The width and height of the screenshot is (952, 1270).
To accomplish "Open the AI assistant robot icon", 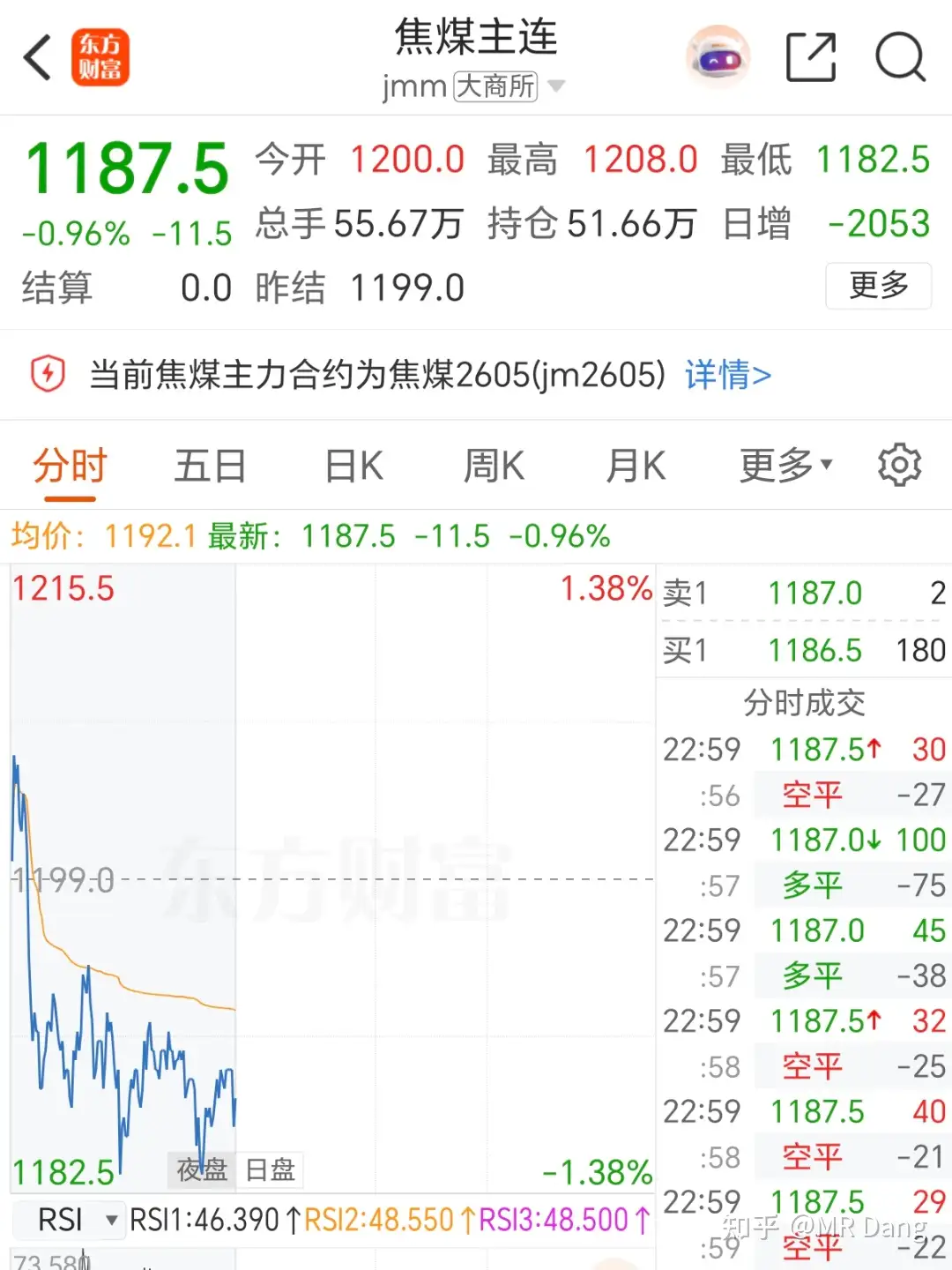I will (x=717, y=56).
